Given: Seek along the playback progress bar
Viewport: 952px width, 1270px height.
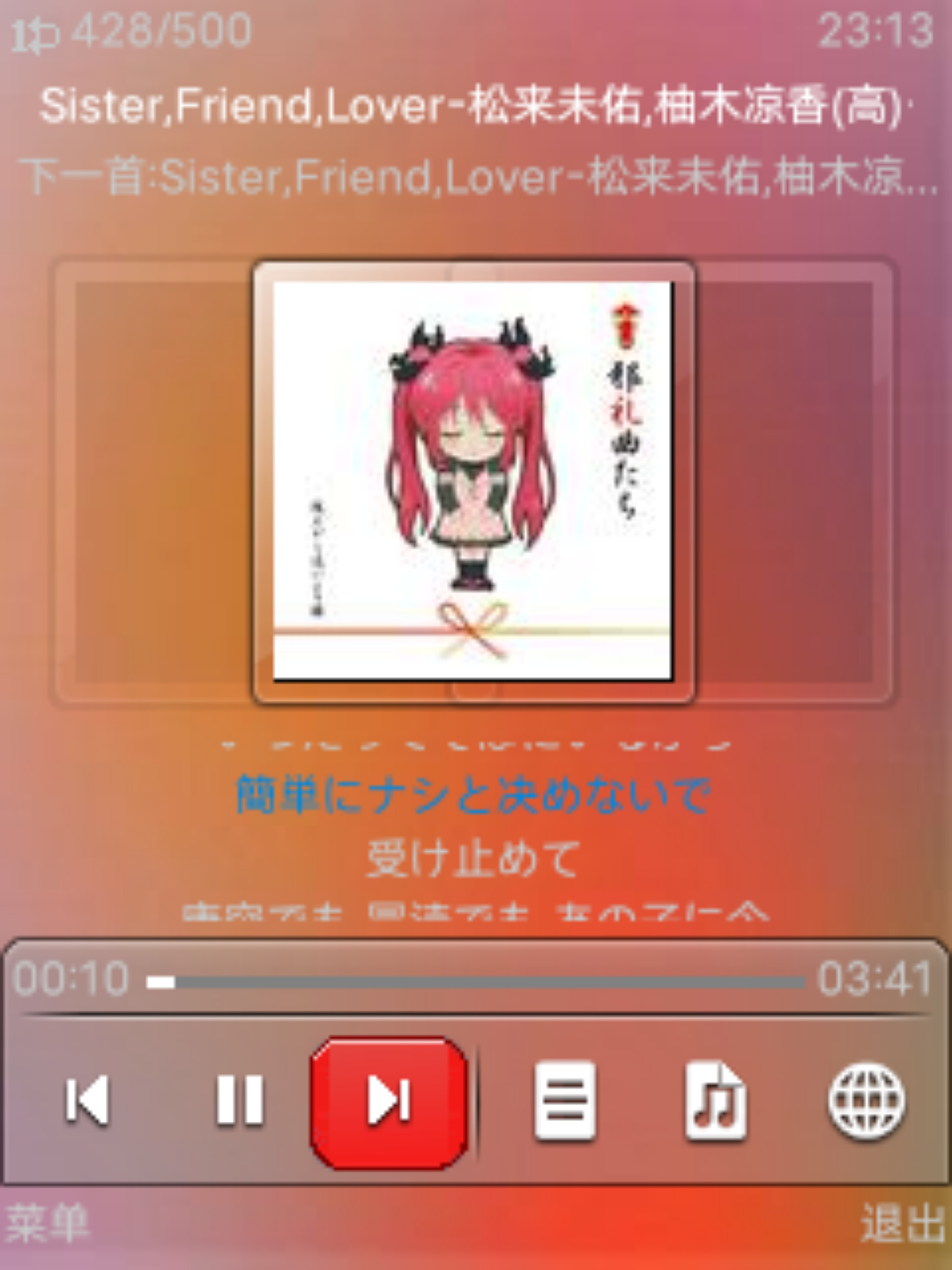Looking at the screenshot, I should (476, 982).
